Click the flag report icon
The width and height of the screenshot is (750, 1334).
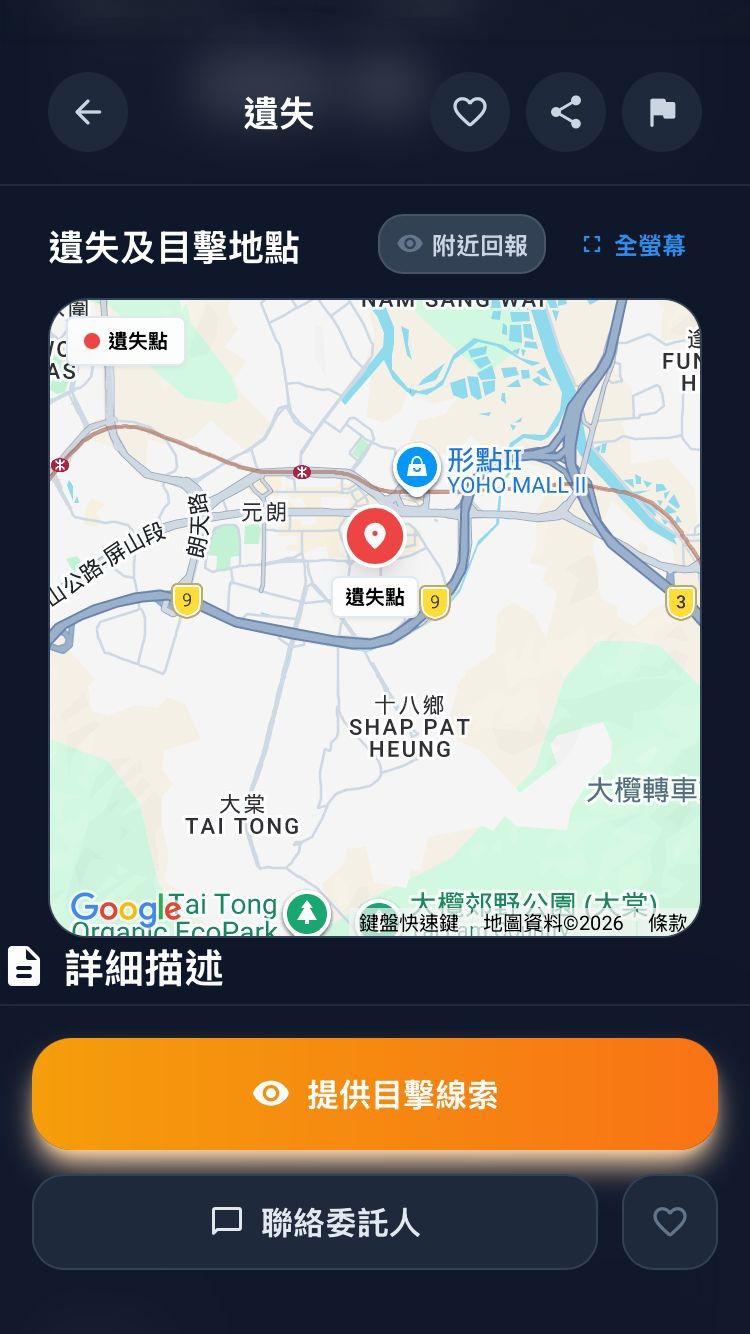pos(661,112)
